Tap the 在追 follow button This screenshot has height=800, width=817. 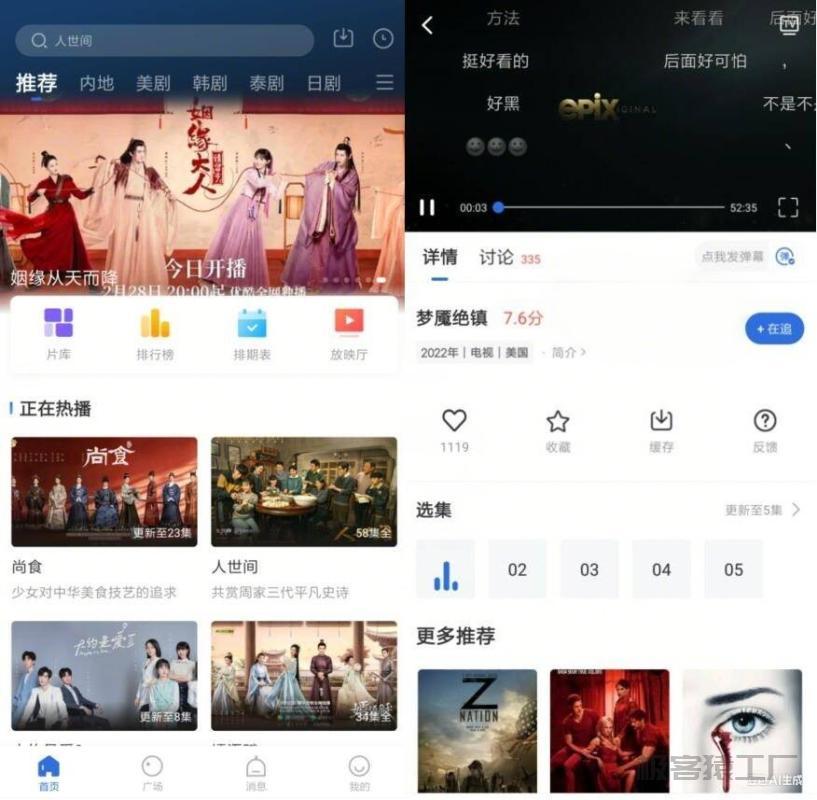(774, 329)
